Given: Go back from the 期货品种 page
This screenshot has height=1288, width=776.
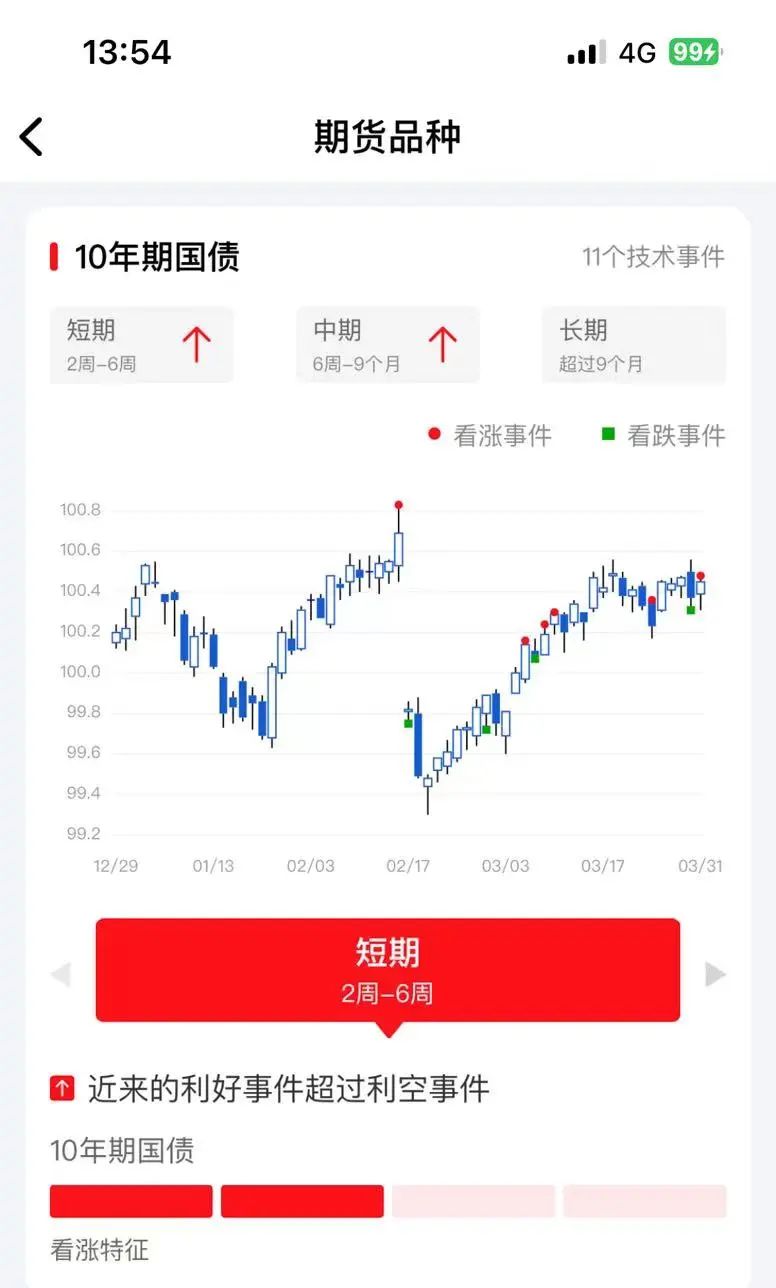Looking at the screenshot, I should click(32, 136).
